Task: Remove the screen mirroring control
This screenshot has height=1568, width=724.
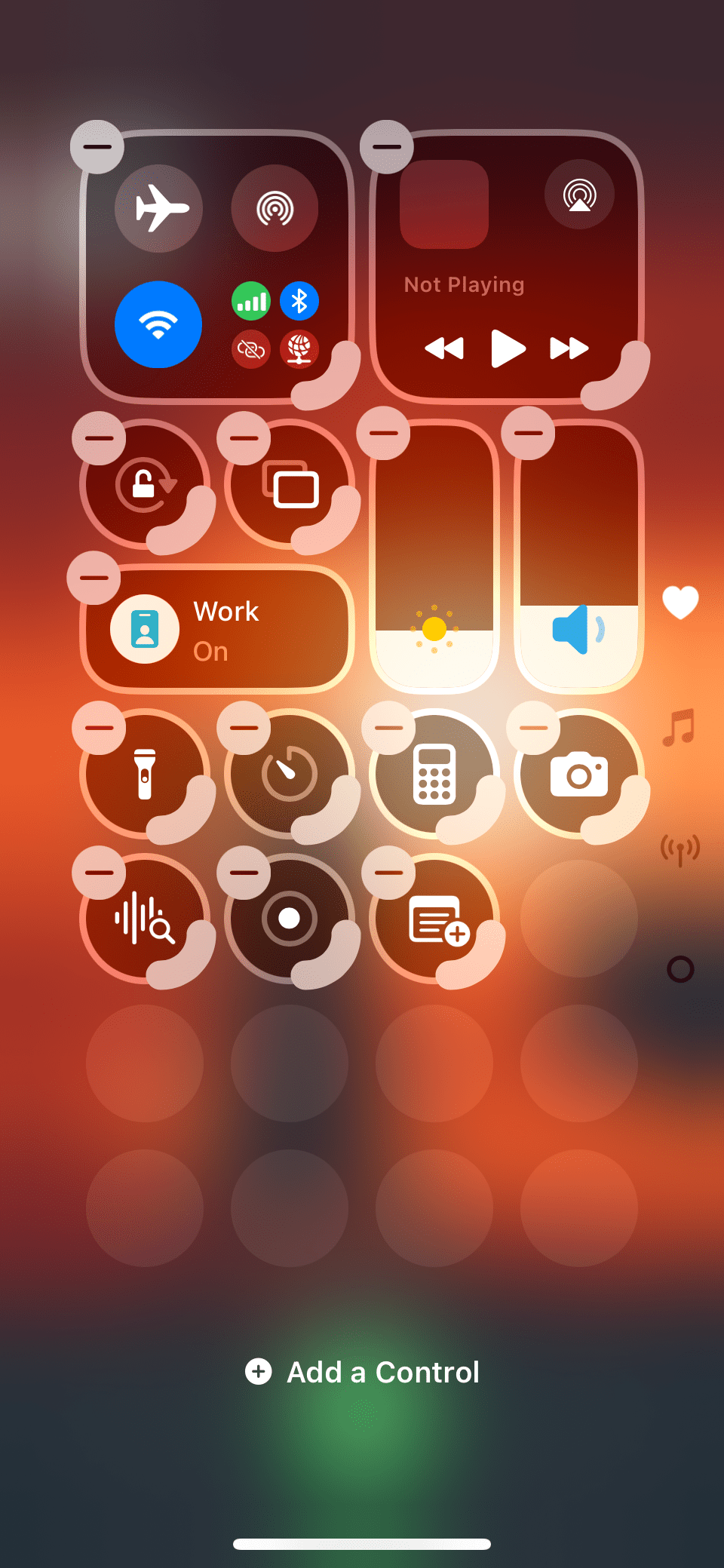Action: click(244, 438)
